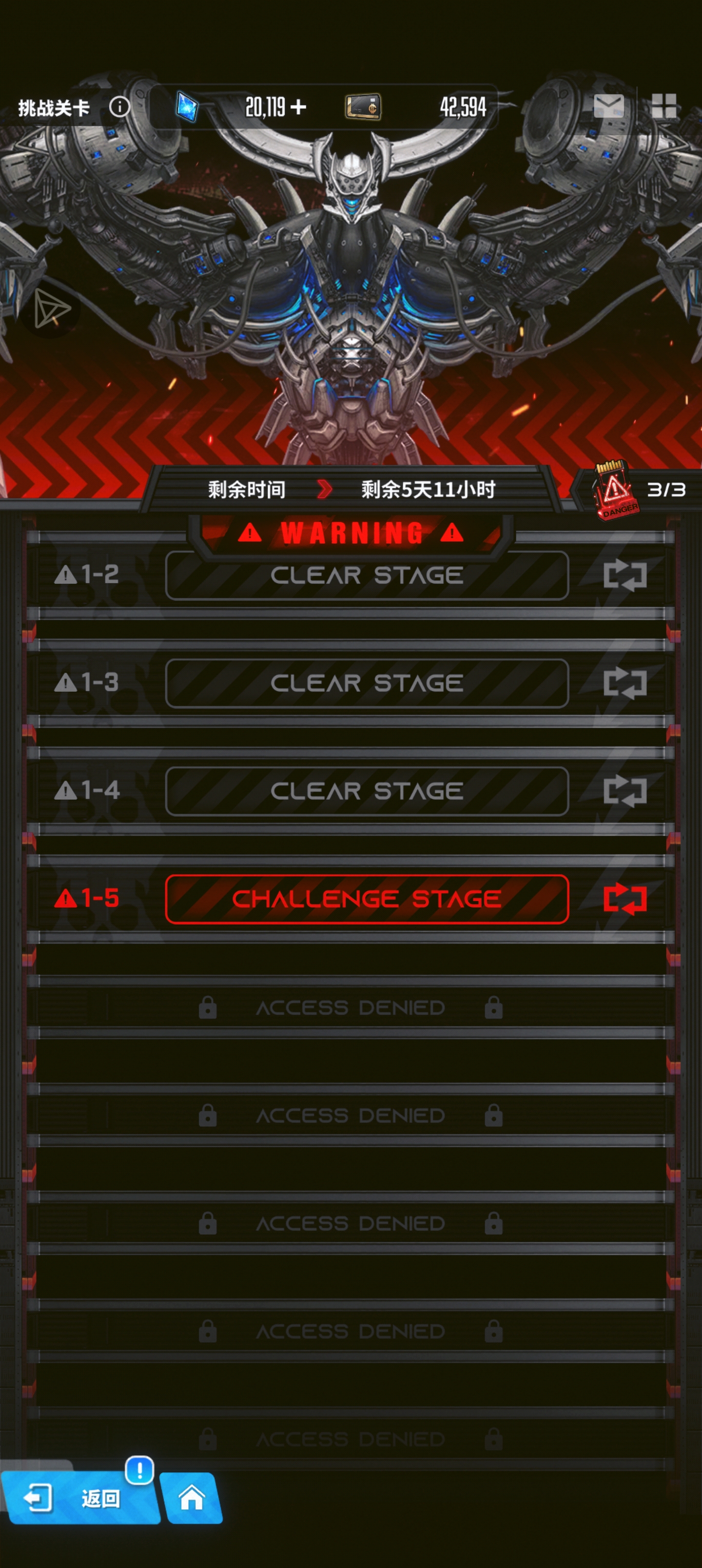Add more blue crystals with the plus
The image size is (702, 1568).
(298, 107)
